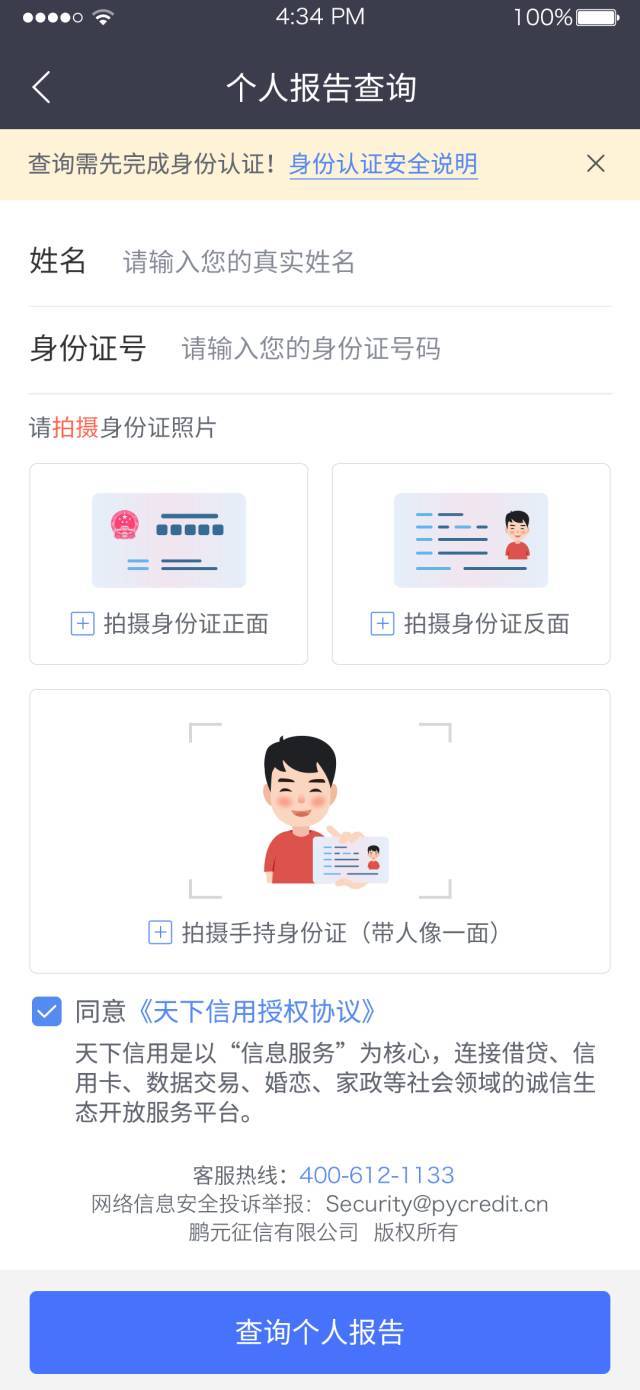Tap the 姓名 real name field
Screen dimensions: 640x1390
tap(360, 262)
